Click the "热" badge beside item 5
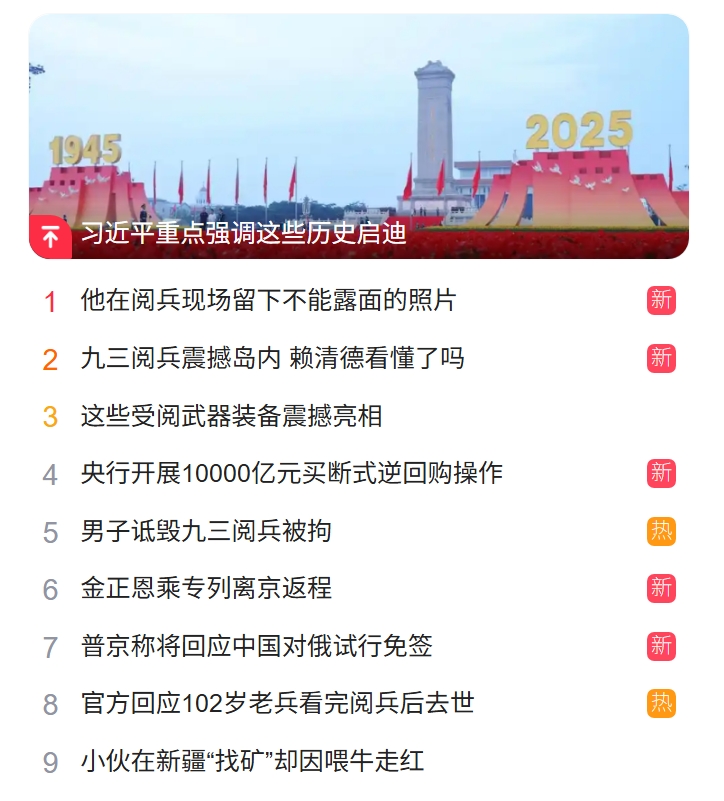Image resolution: width=724 pixels, height=801 pixels. point(660,531)
